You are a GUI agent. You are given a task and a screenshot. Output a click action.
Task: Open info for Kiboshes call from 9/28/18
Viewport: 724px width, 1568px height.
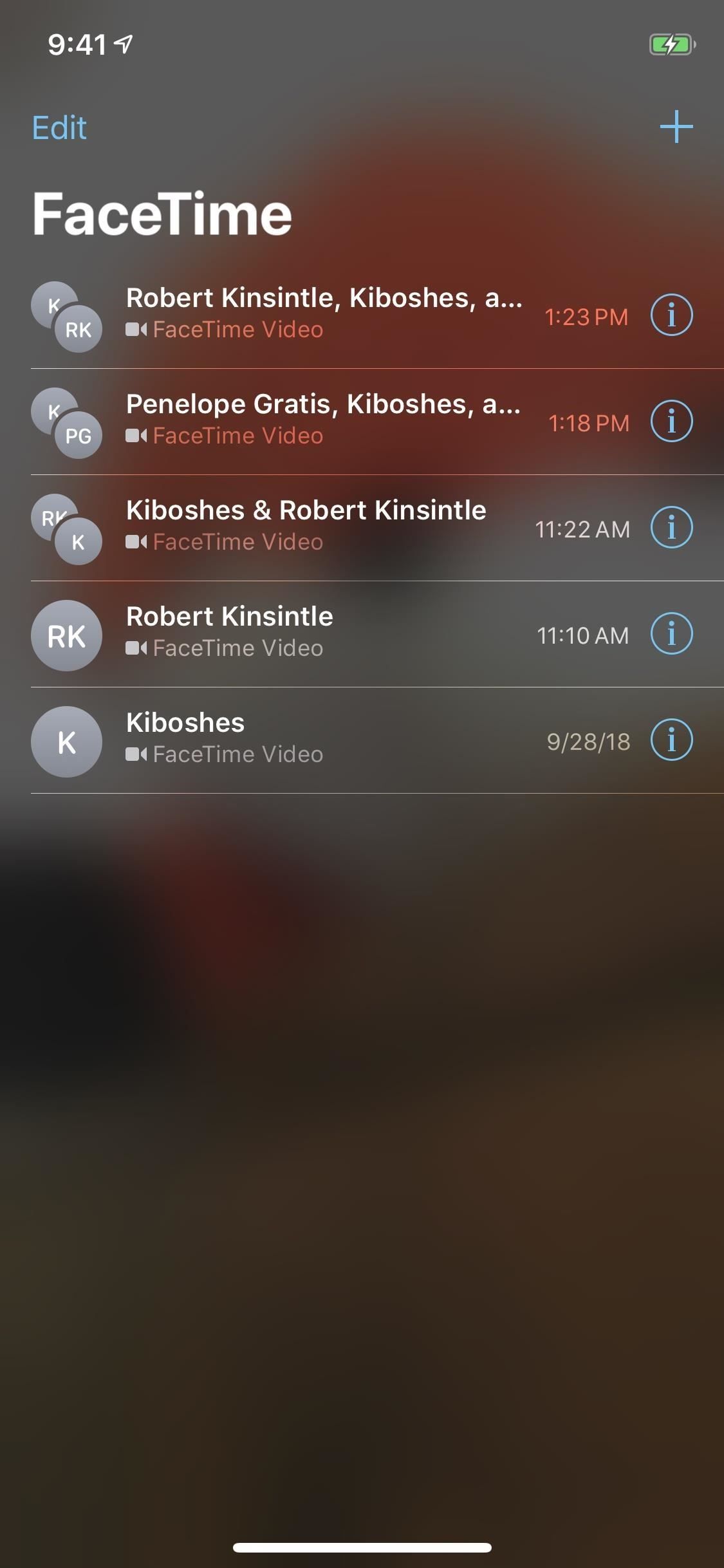[x=671, y=740]
